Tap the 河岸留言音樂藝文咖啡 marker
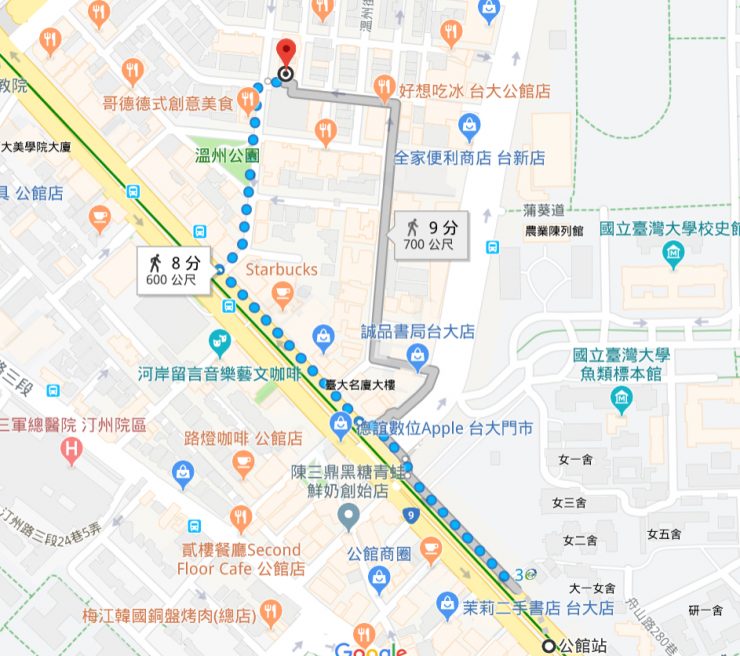740x656 pixels. [x=219, y=345]
